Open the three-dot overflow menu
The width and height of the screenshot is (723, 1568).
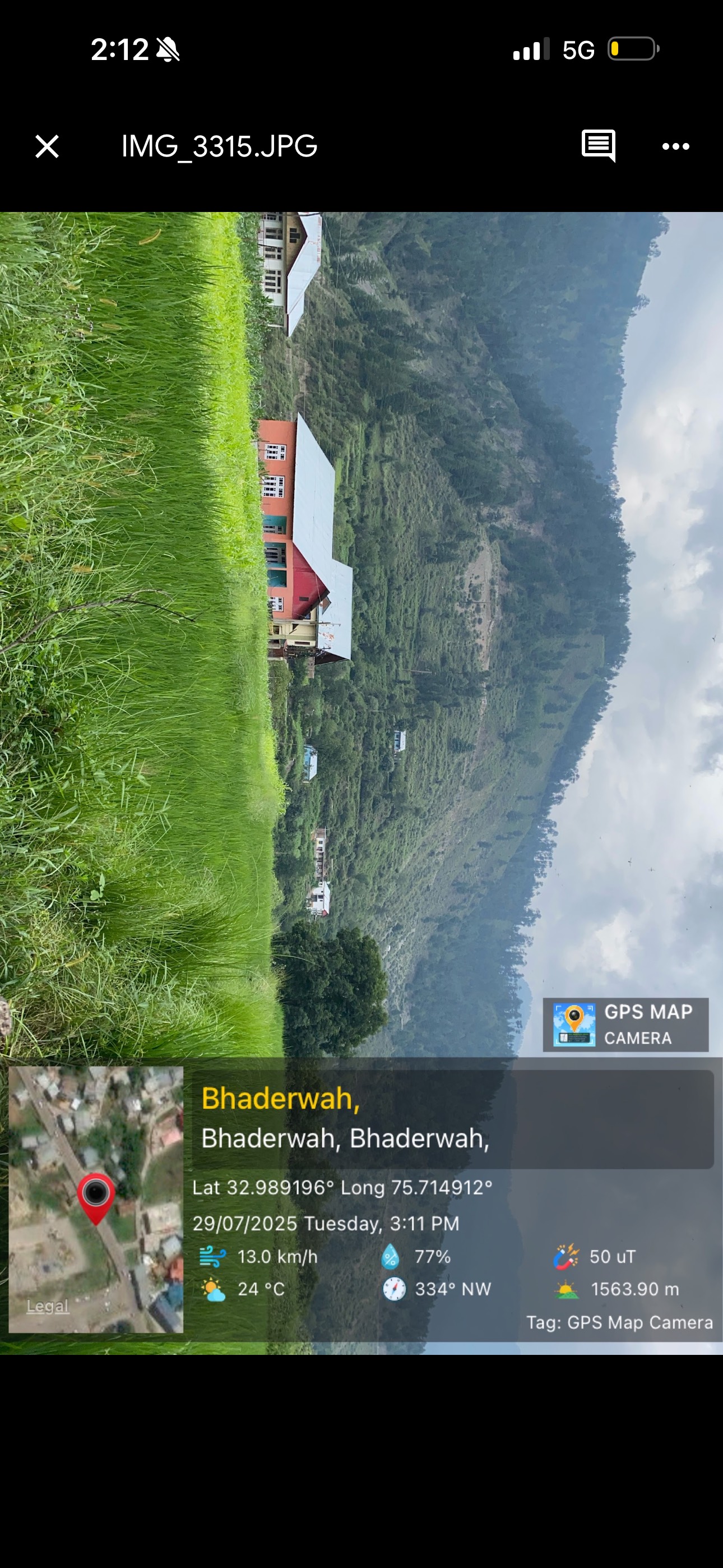point(675,147)
